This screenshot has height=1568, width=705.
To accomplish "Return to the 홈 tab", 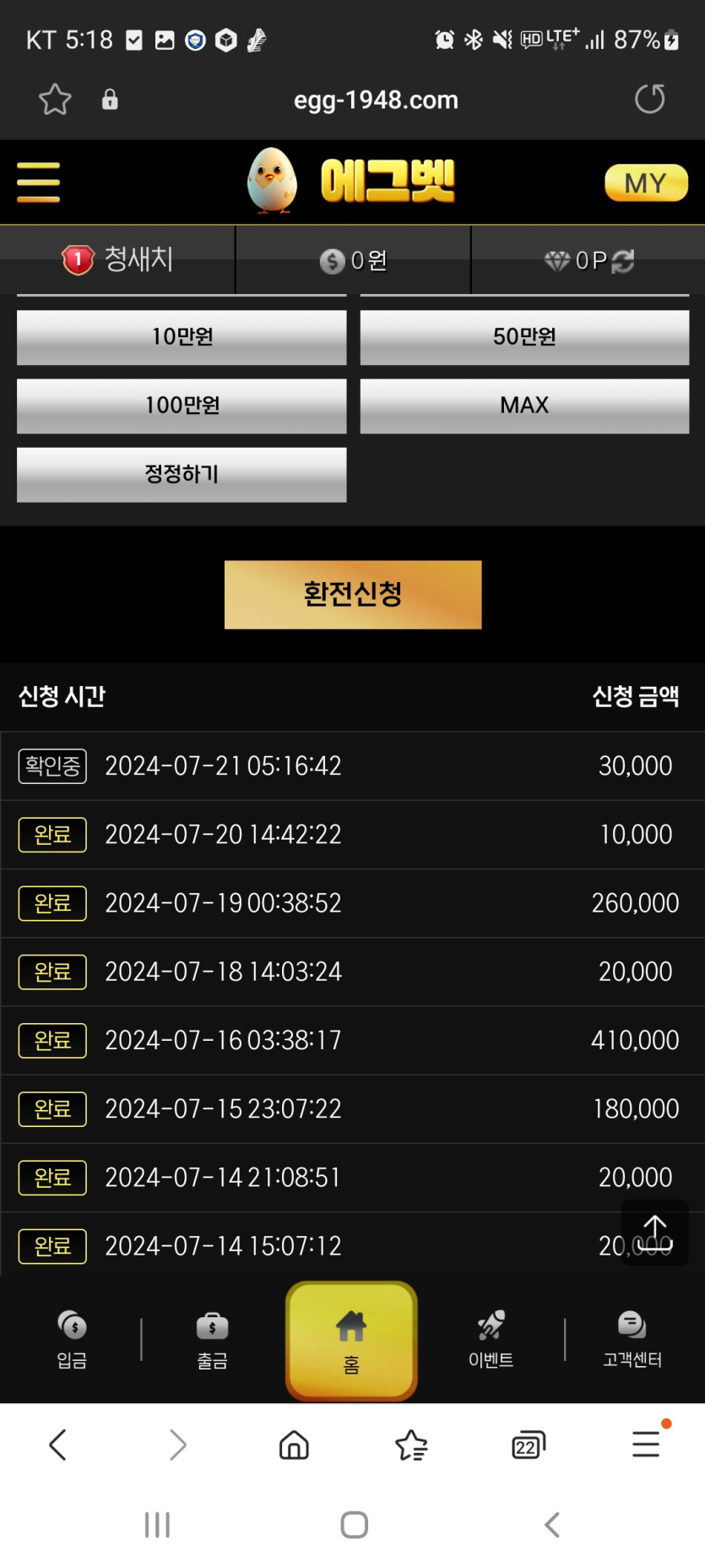I will pyautogui.click(x=351, y=1340).
